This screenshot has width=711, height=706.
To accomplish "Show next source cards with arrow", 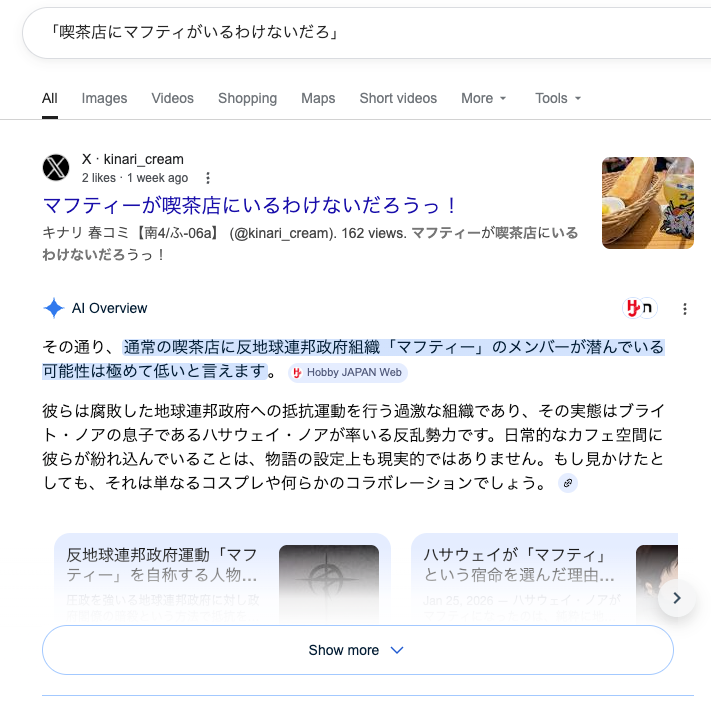I will click(677, 598).
